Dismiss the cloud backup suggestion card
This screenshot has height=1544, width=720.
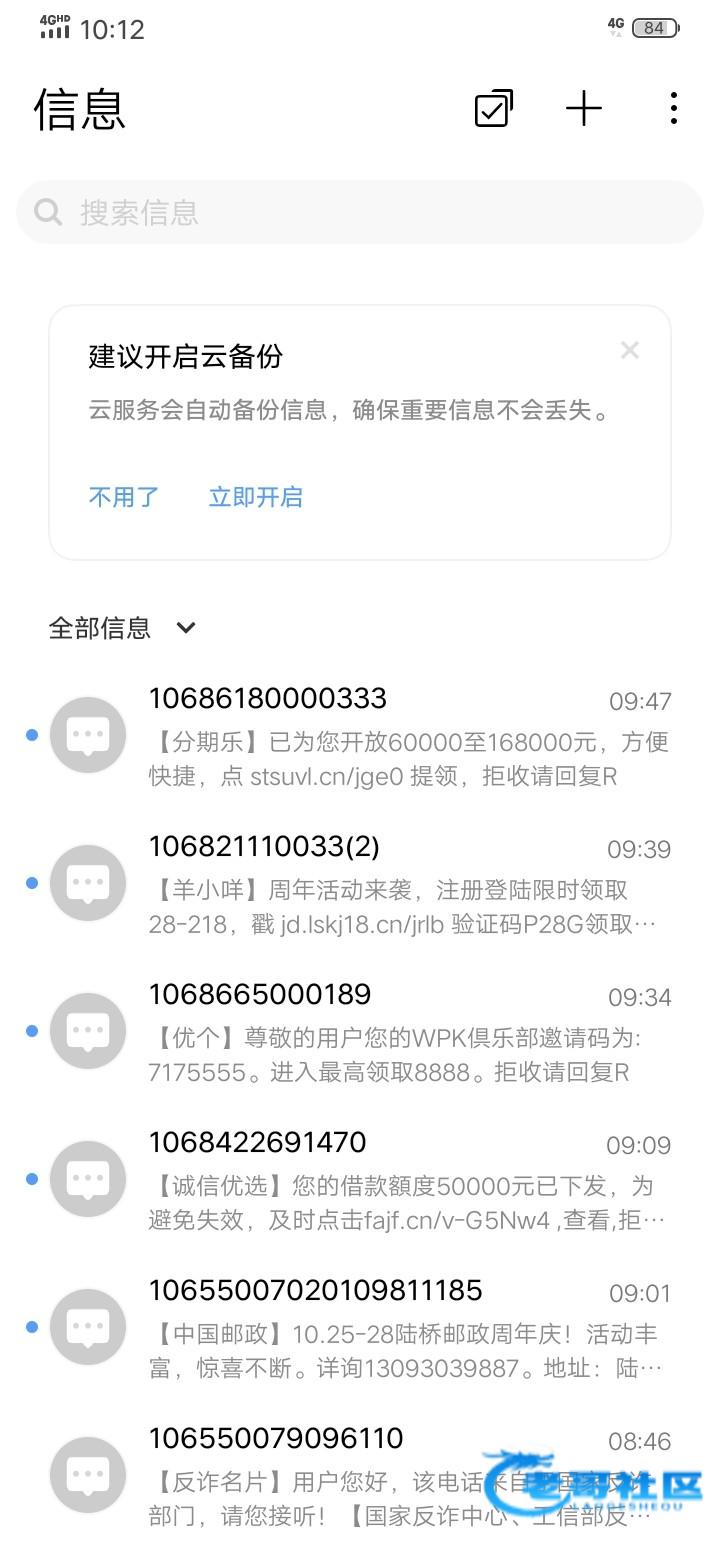pyautogui.click(x=629, y=350)
